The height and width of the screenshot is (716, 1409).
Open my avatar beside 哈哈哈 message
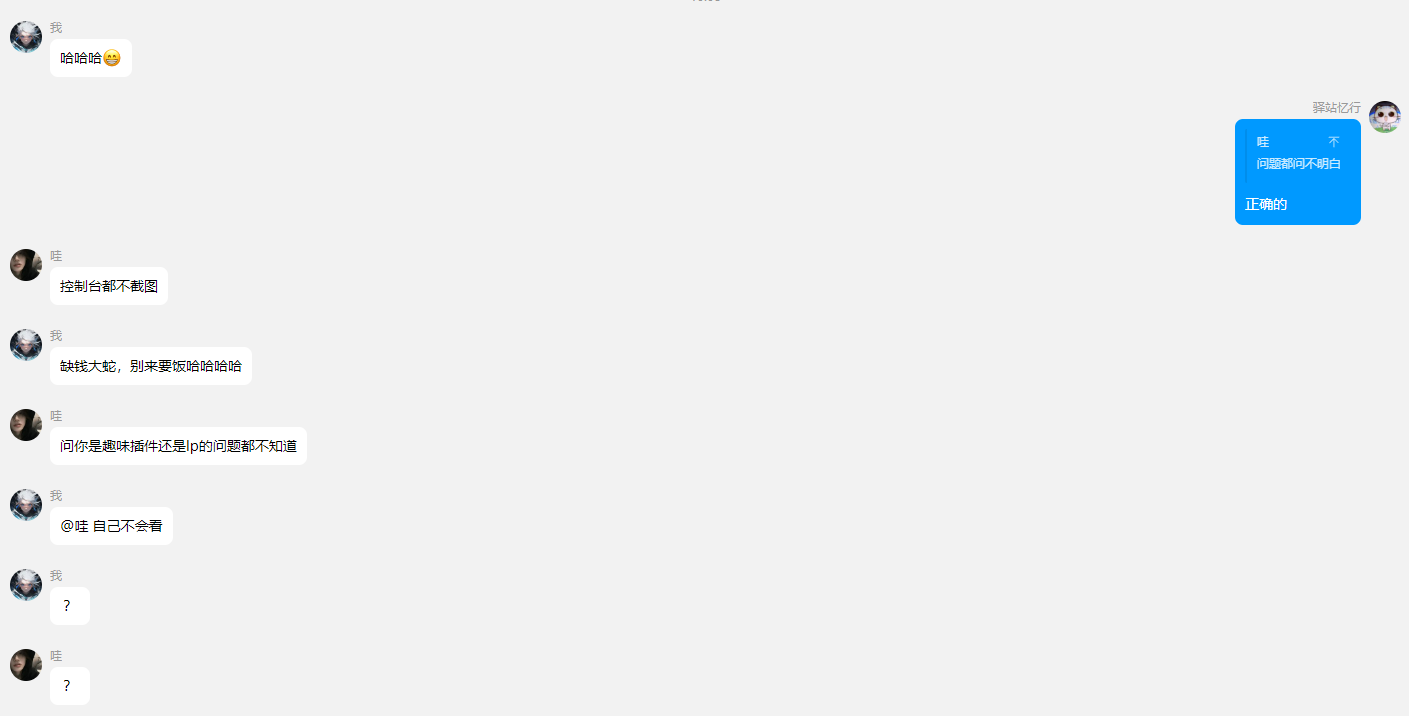[26, 37]
